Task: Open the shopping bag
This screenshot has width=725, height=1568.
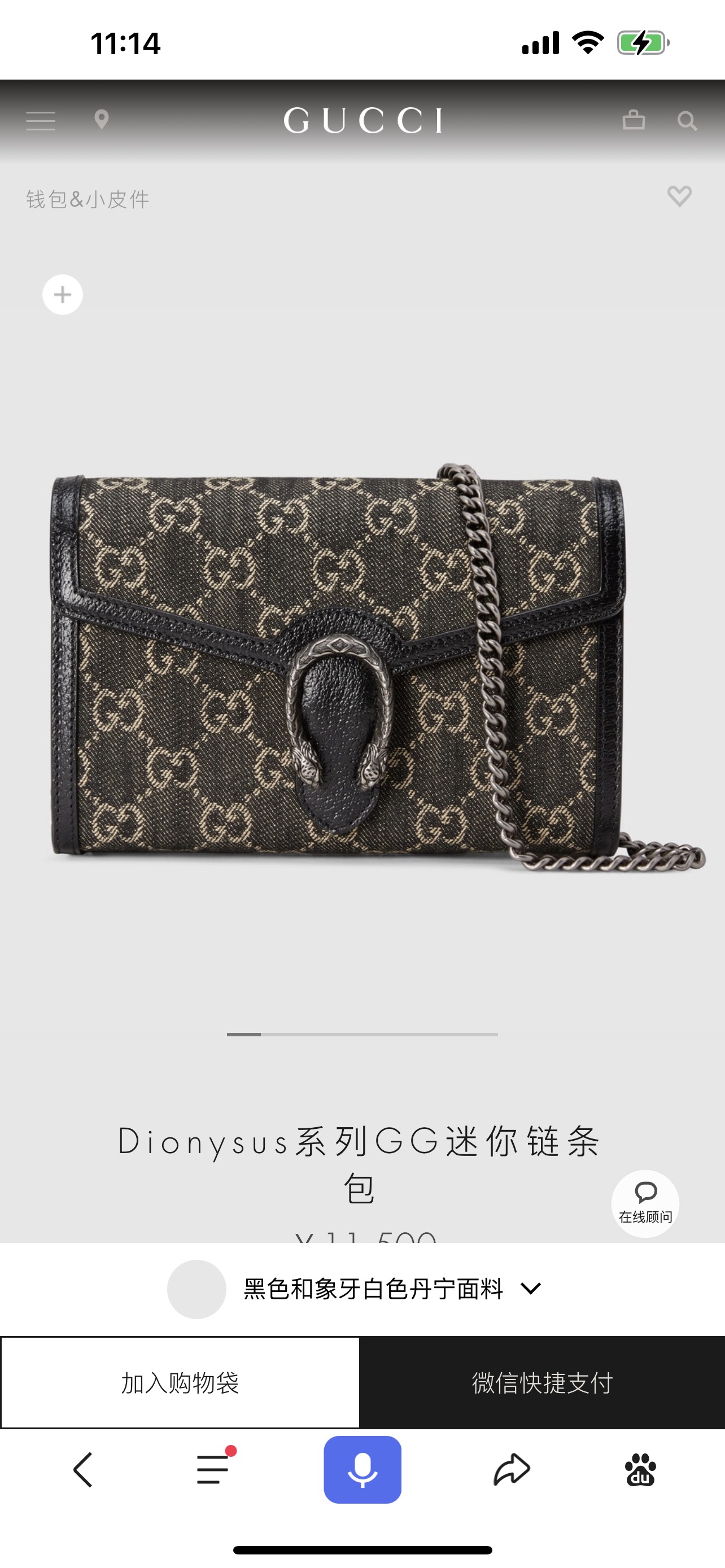Action: tap(634, 120)
